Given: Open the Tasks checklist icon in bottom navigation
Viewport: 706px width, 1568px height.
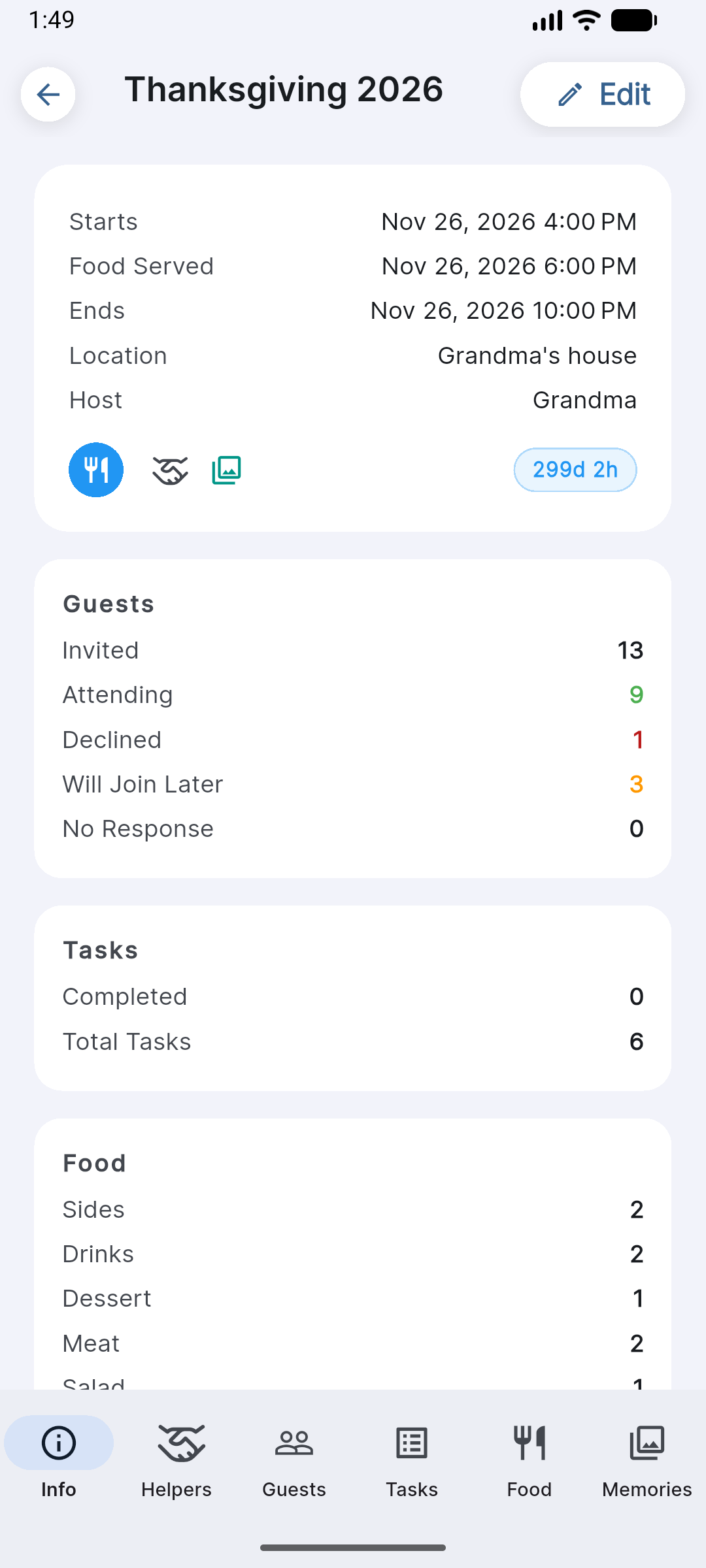Looking at the screenshot, I should [411, 1443].
